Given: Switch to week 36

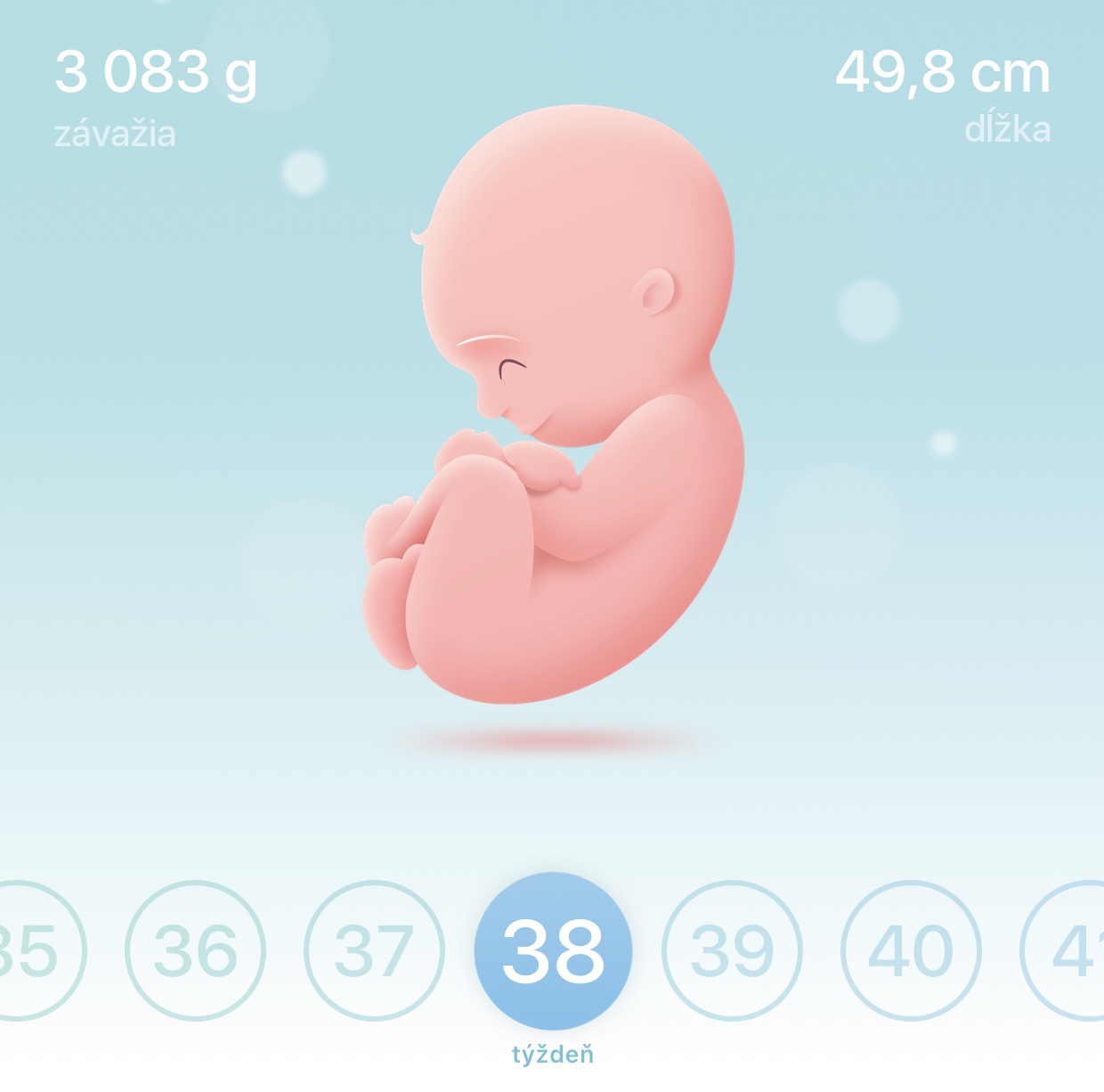Looking at the screenshot, I should tap(196, 950).
